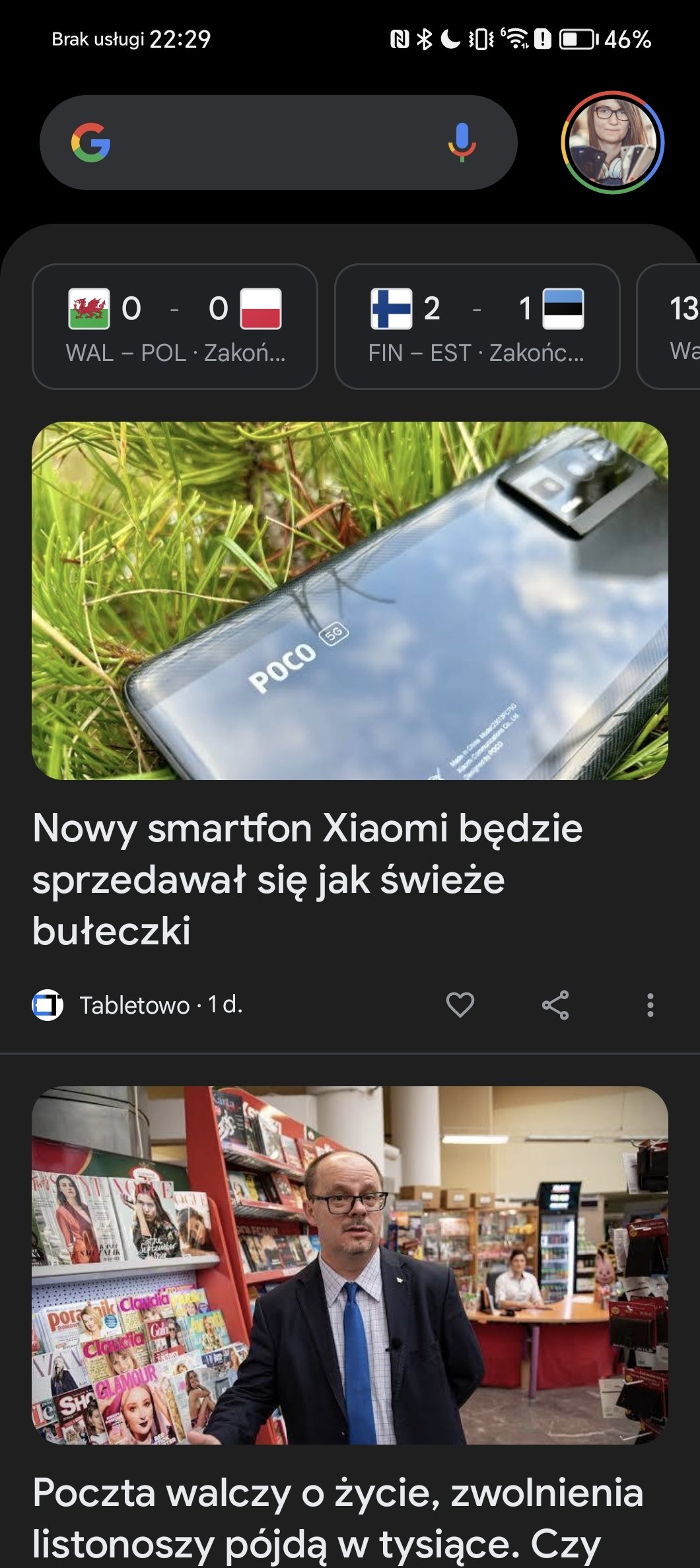Open the WAL – POL match score card
The height and width of the screenshot is (1568, 700).
pyautogui.click(x=175, y=327)
